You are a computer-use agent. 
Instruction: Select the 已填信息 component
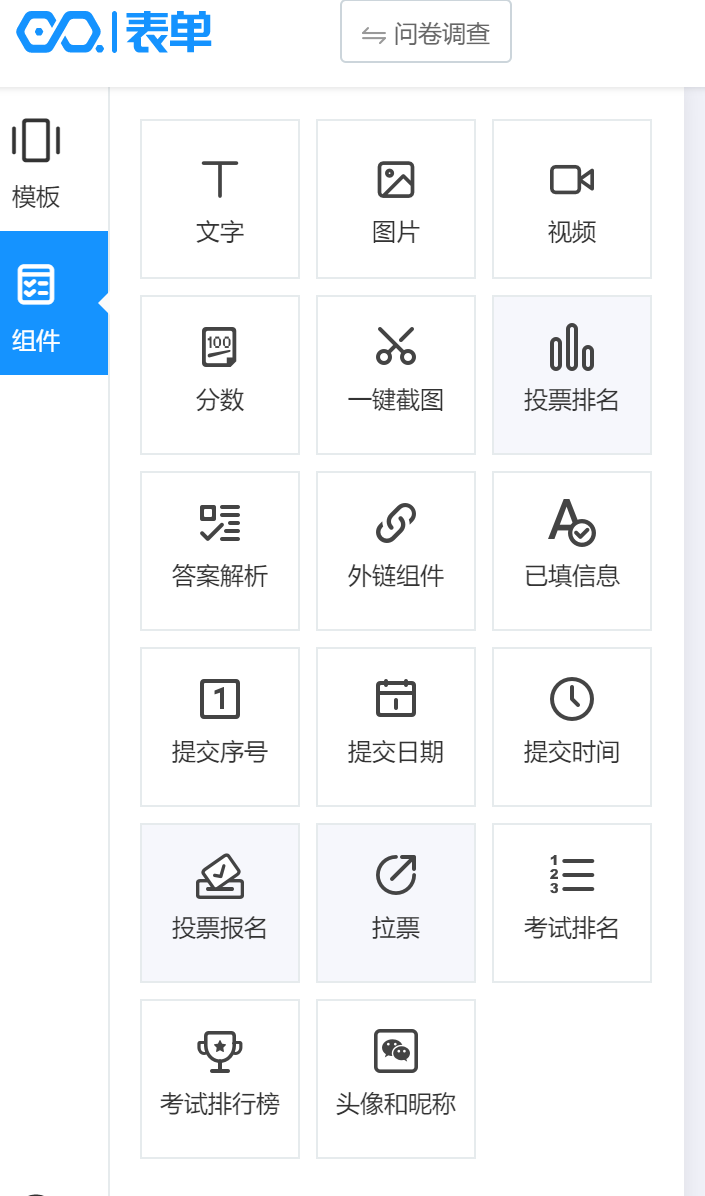click(571, 551)
